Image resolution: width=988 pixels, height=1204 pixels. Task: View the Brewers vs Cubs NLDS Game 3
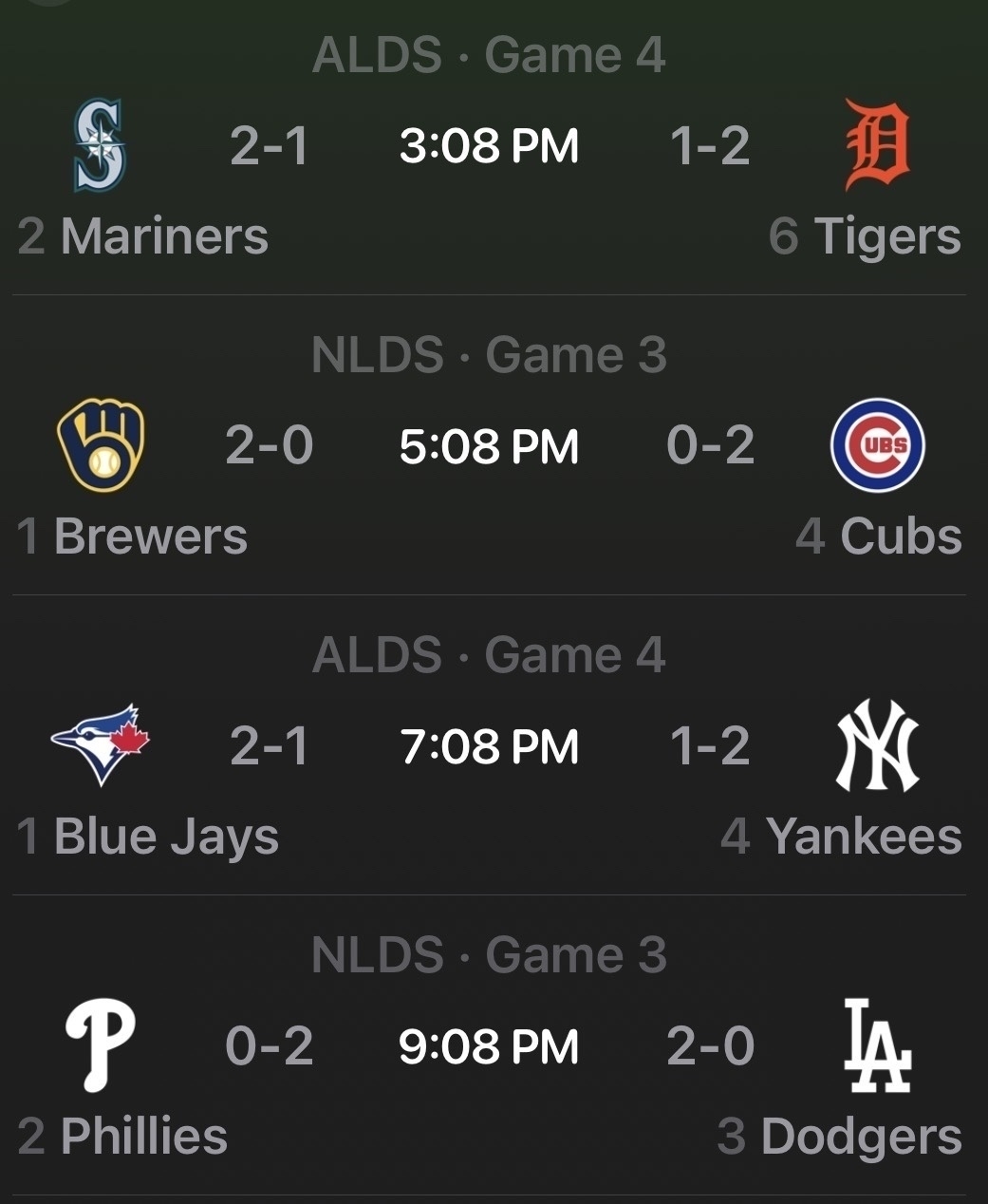(x=489, y=446)
